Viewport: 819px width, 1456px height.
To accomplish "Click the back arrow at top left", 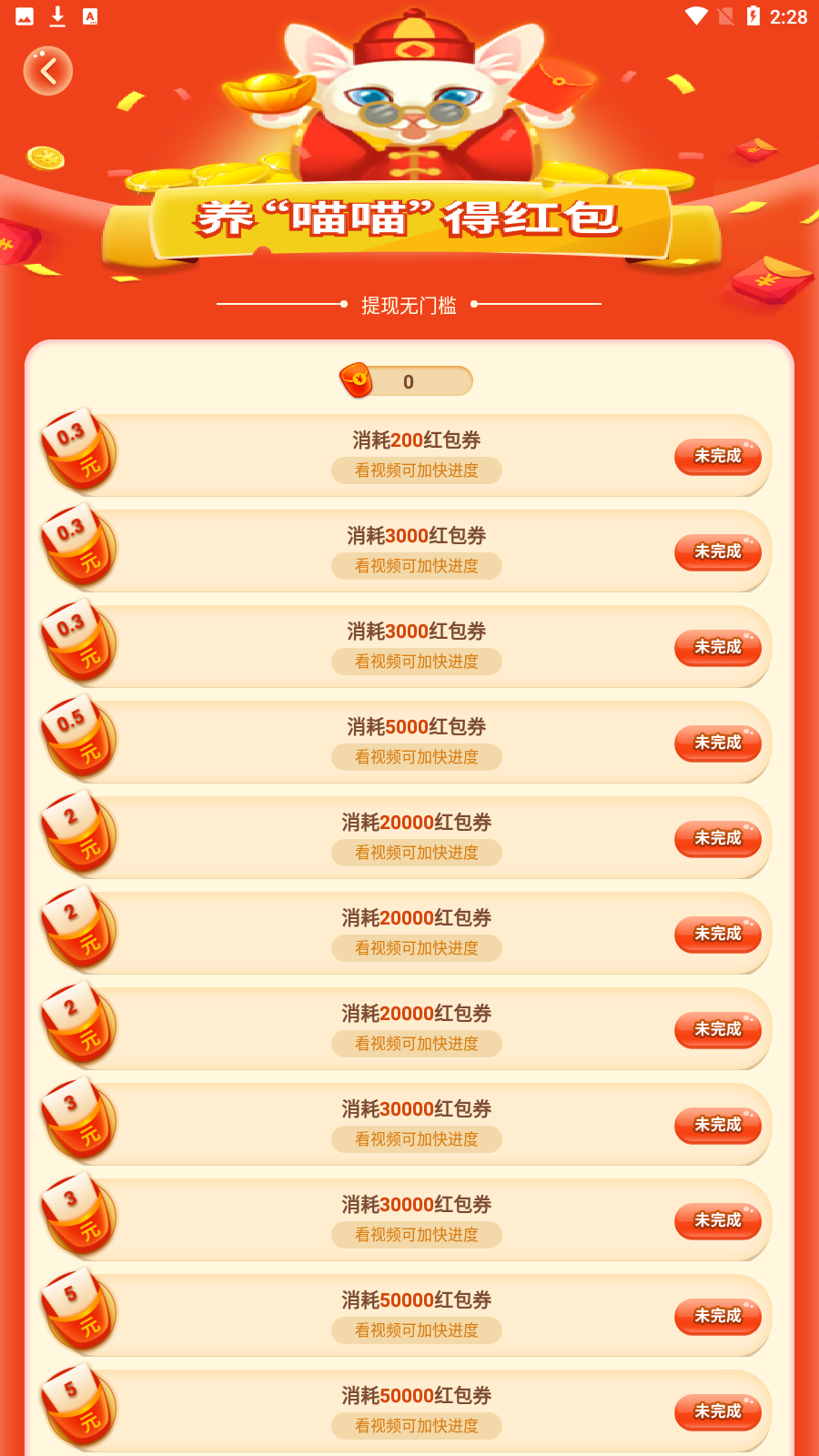I will (x=47, y=69).
